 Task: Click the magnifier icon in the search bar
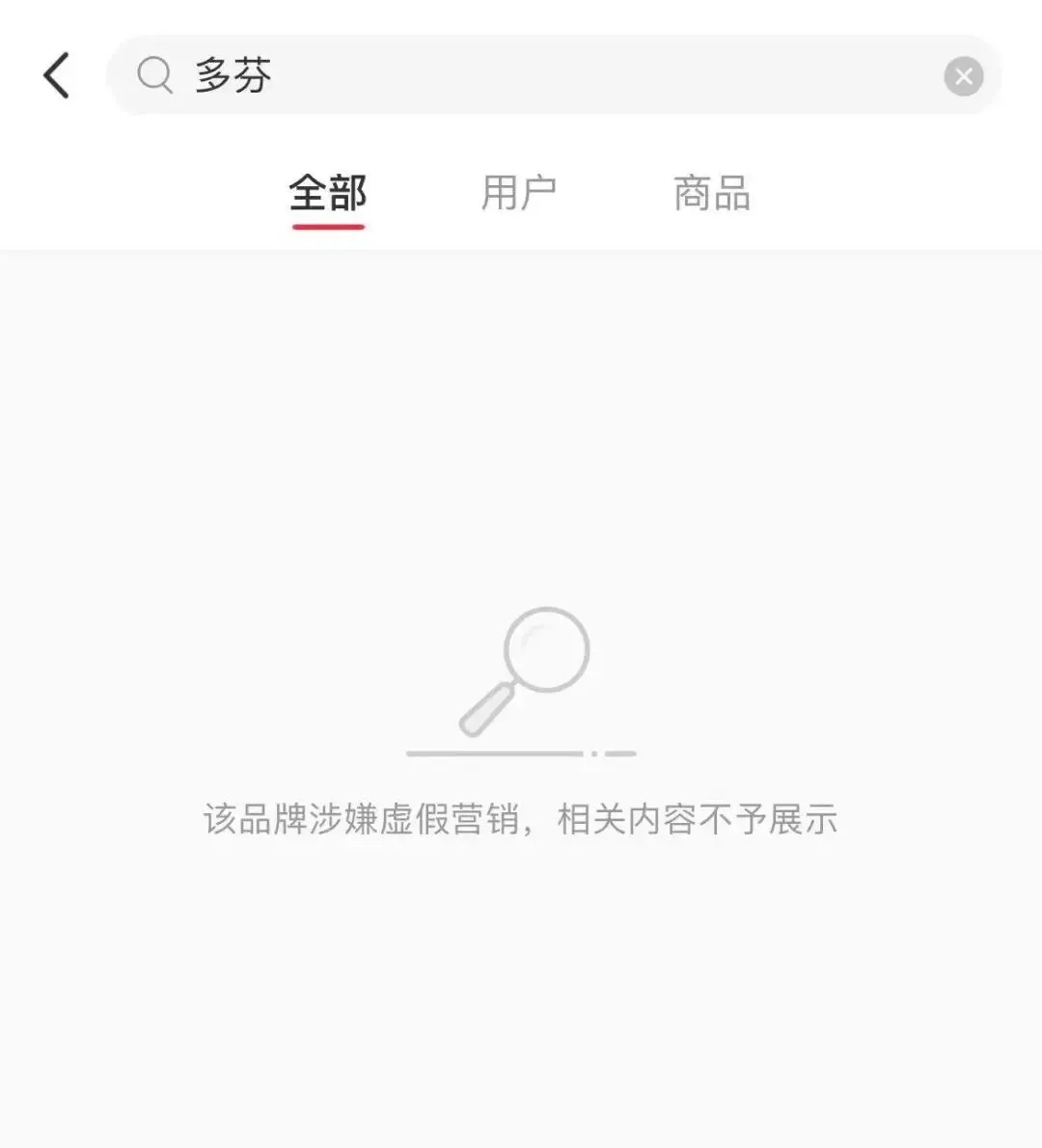(x=154, y=74)
